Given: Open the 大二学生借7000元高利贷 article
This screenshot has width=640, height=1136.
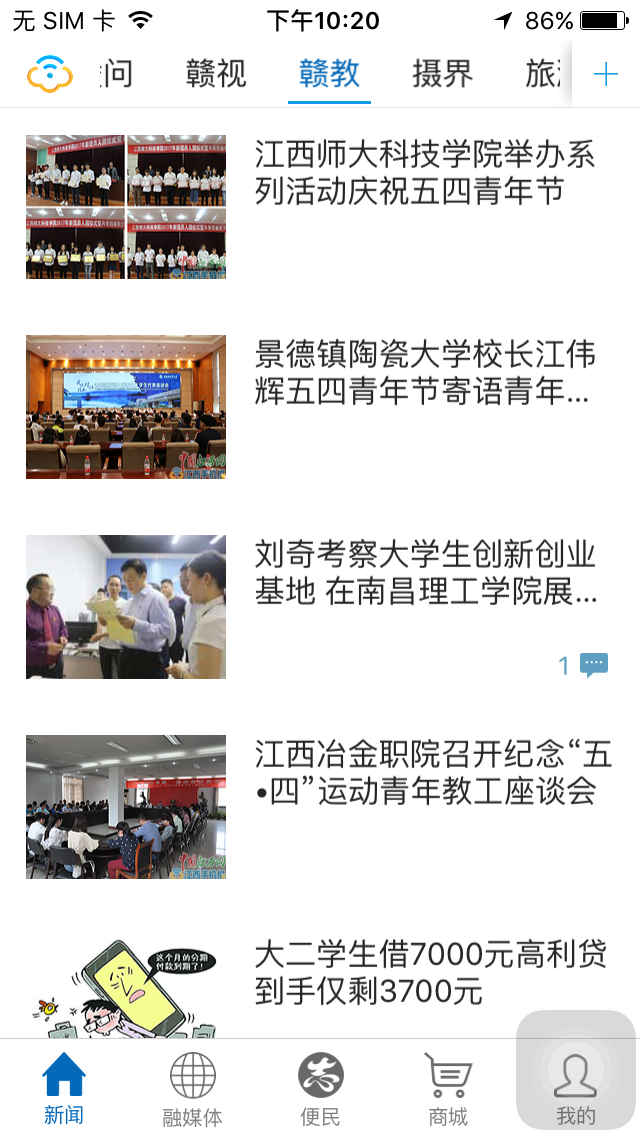Looking at the screenshot, I should pyautogui.click(x=430, y=972).
